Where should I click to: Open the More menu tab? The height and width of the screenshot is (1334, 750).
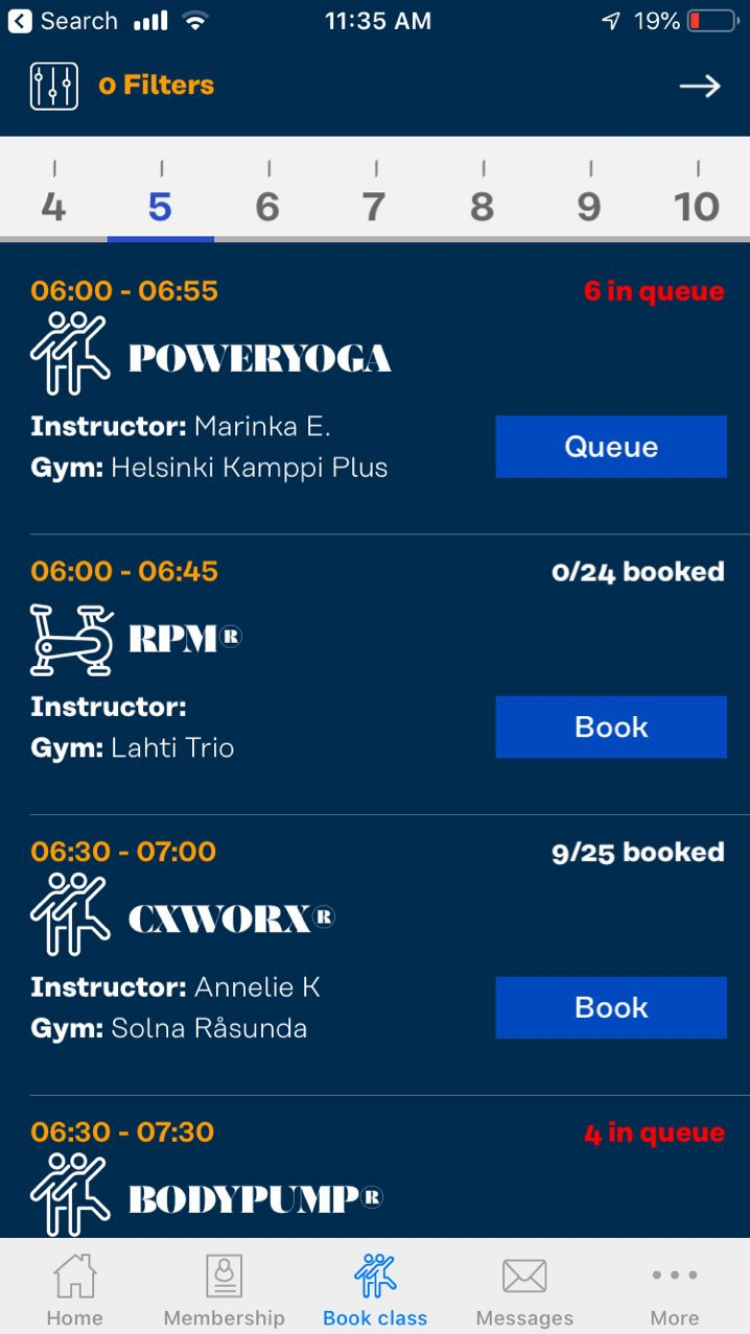coord(675,1289)
